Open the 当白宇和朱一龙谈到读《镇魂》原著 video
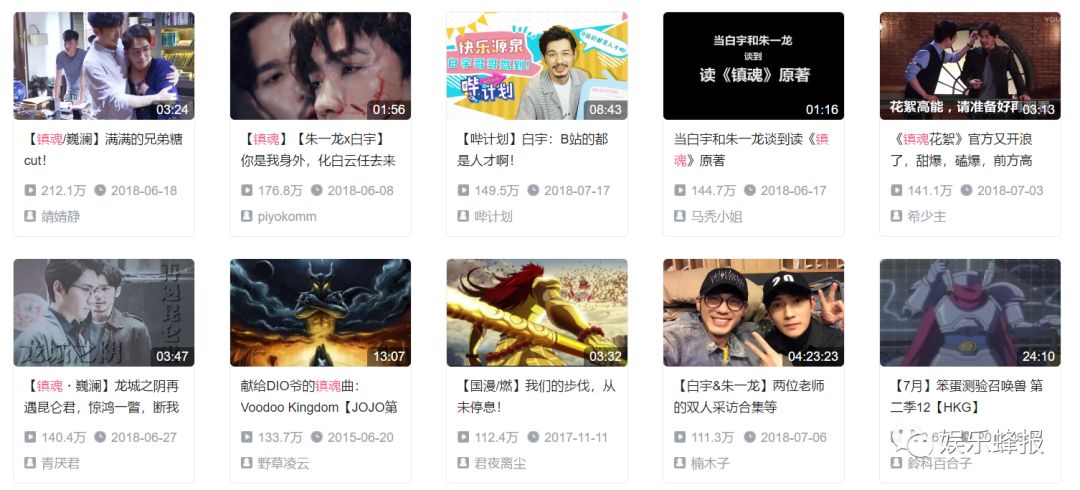The height and width of the screenshot is (490, 1080). pos(753,66)
